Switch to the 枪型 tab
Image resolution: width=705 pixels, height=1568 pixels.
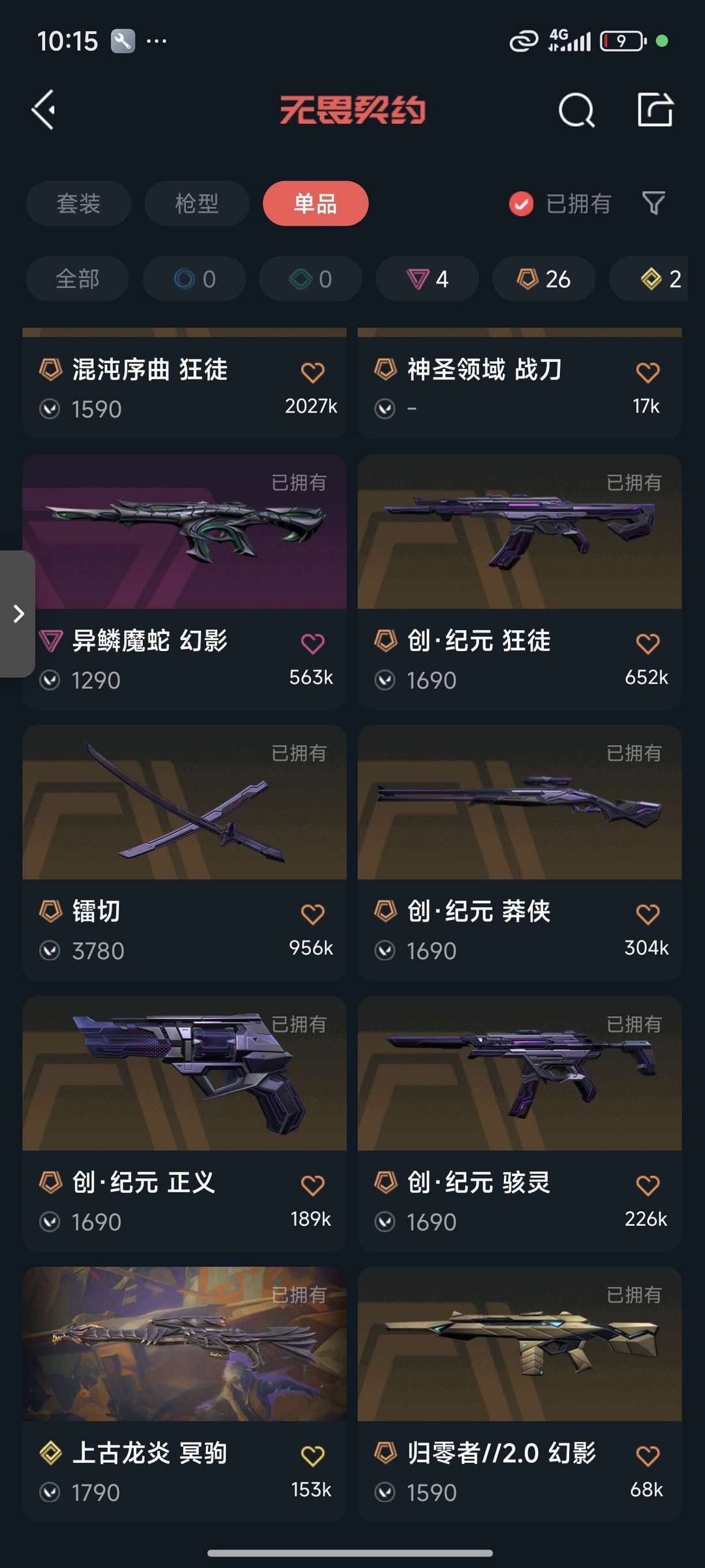click(196, 204)
